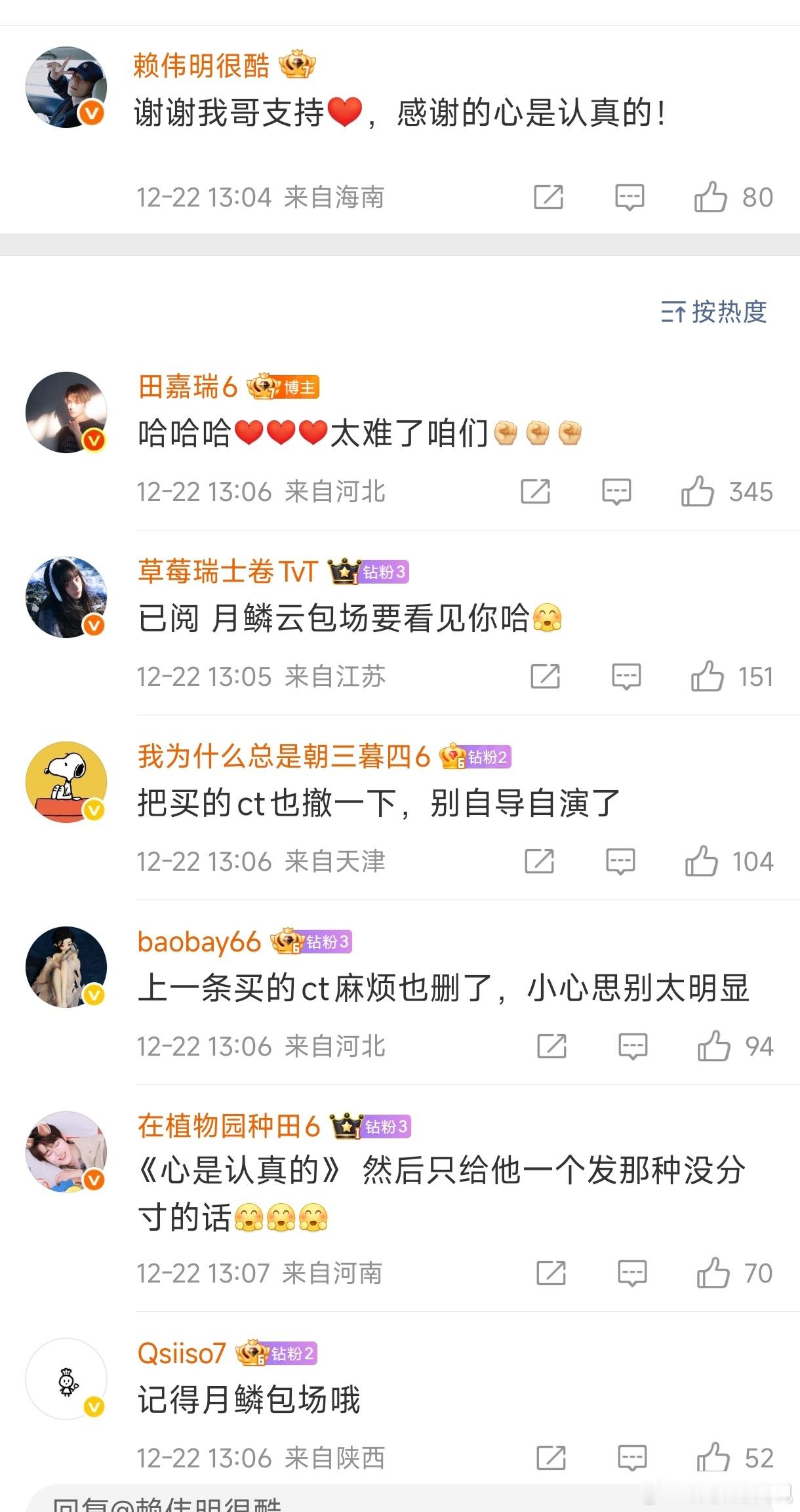Click the thumbs-up icon on 草莓瑞士卷TvT's comment
The image size is (800, 1512).
(x=708, y=676)
